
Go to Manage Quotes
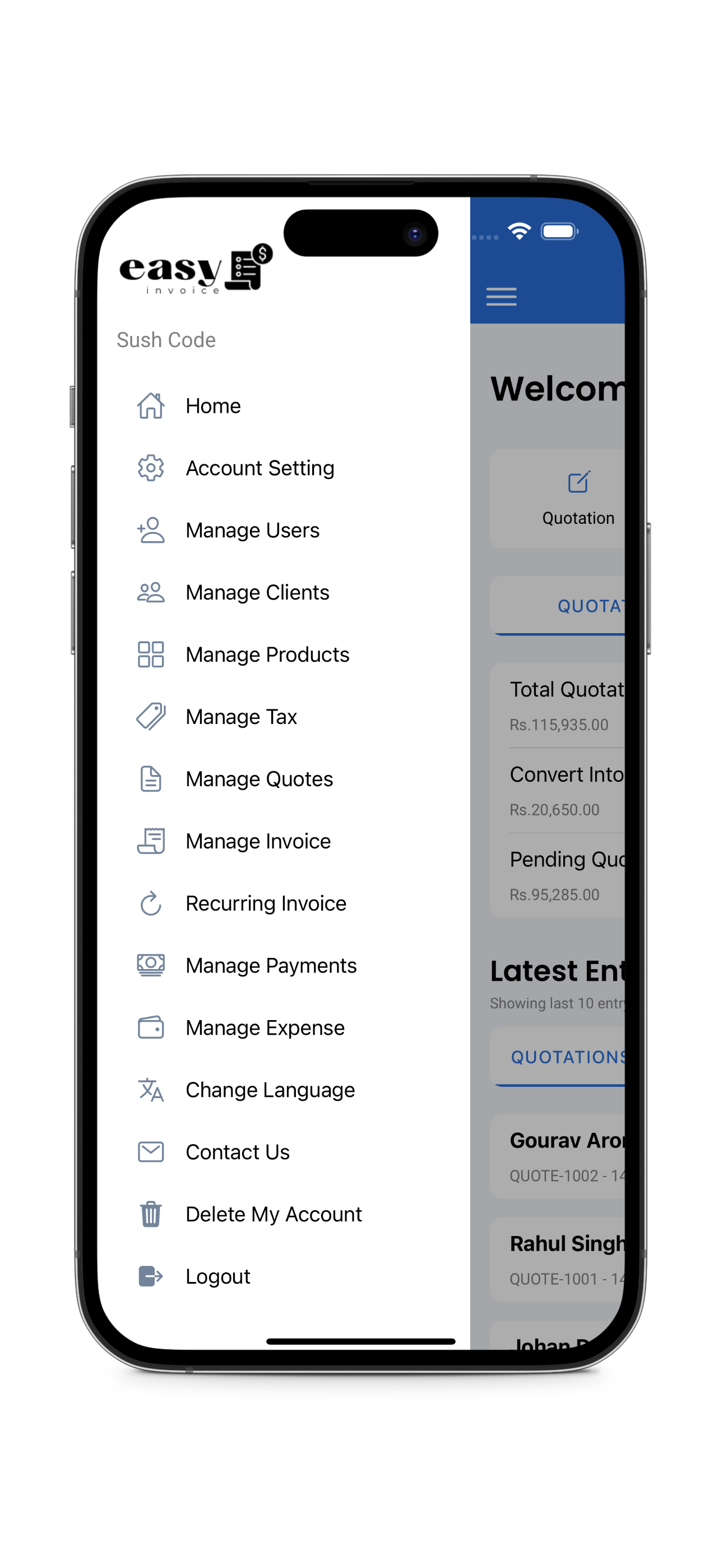258,779
